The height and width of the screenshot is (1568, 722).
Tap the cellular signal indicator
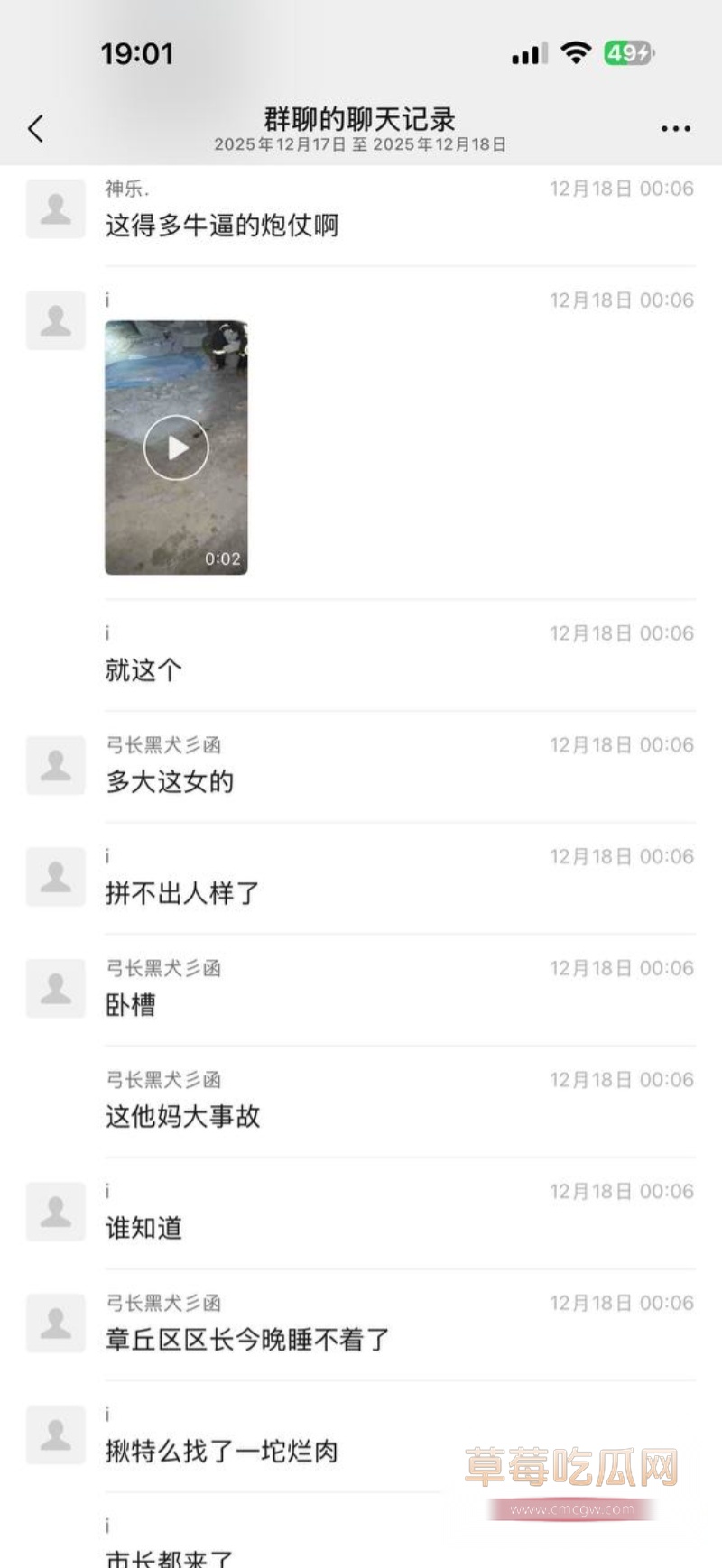pyautogui.click(x=531, y=53)
